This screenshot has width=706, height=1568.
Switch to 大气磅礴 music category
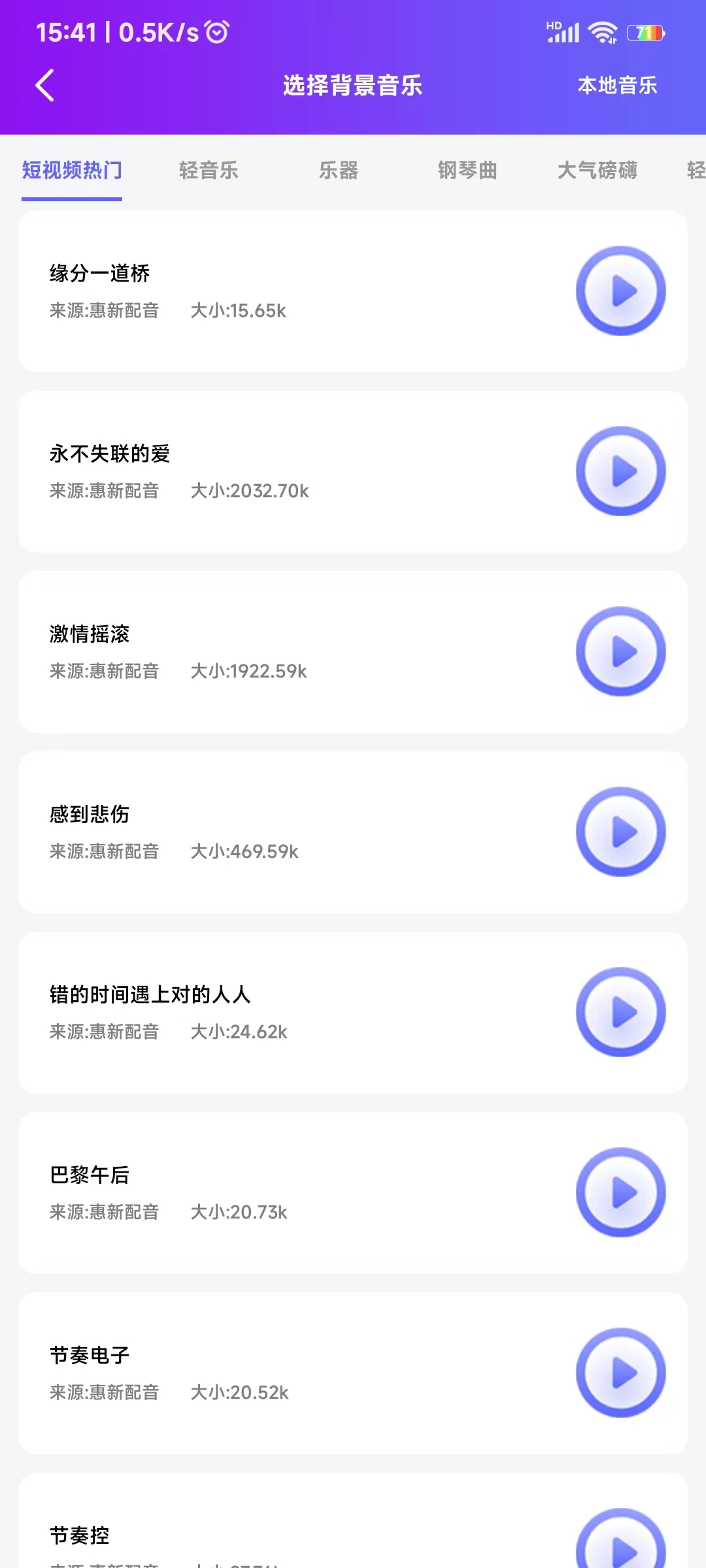(599, 171)
